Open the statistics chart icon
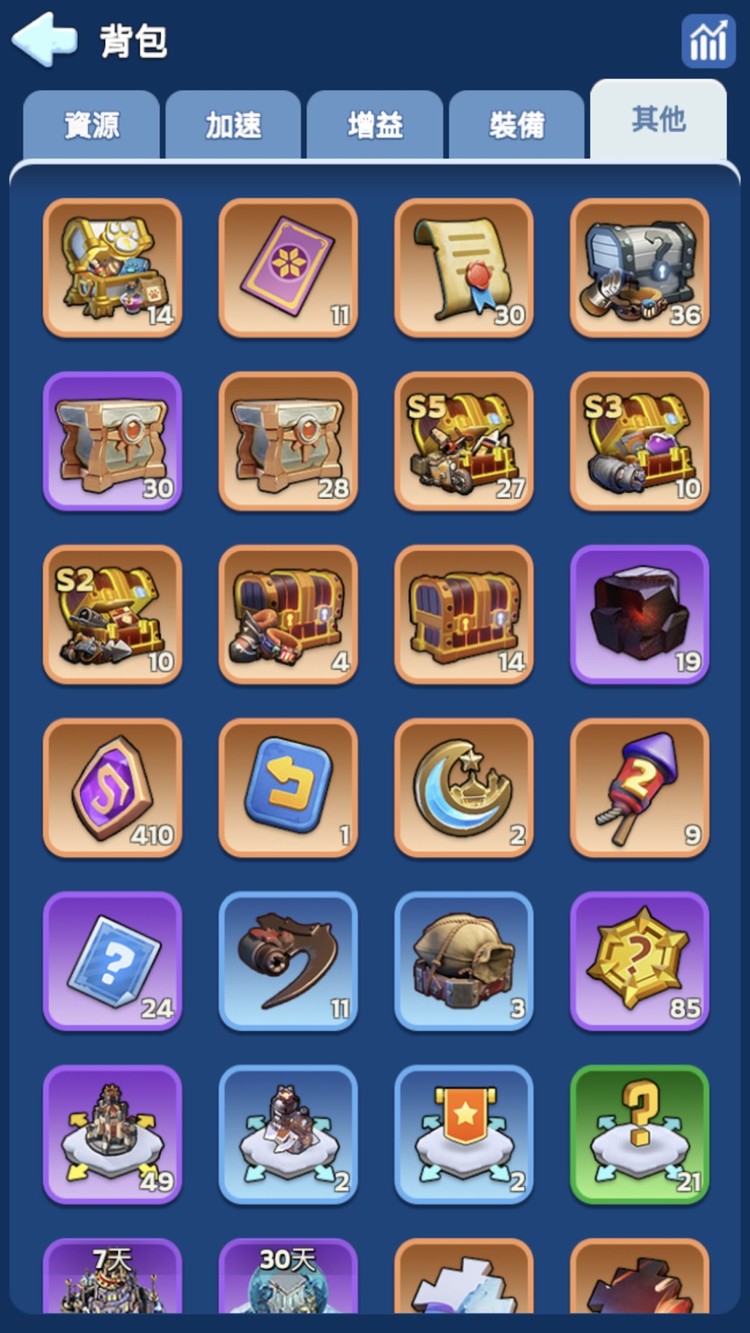The image size is (750, 1333). [708, 41]
